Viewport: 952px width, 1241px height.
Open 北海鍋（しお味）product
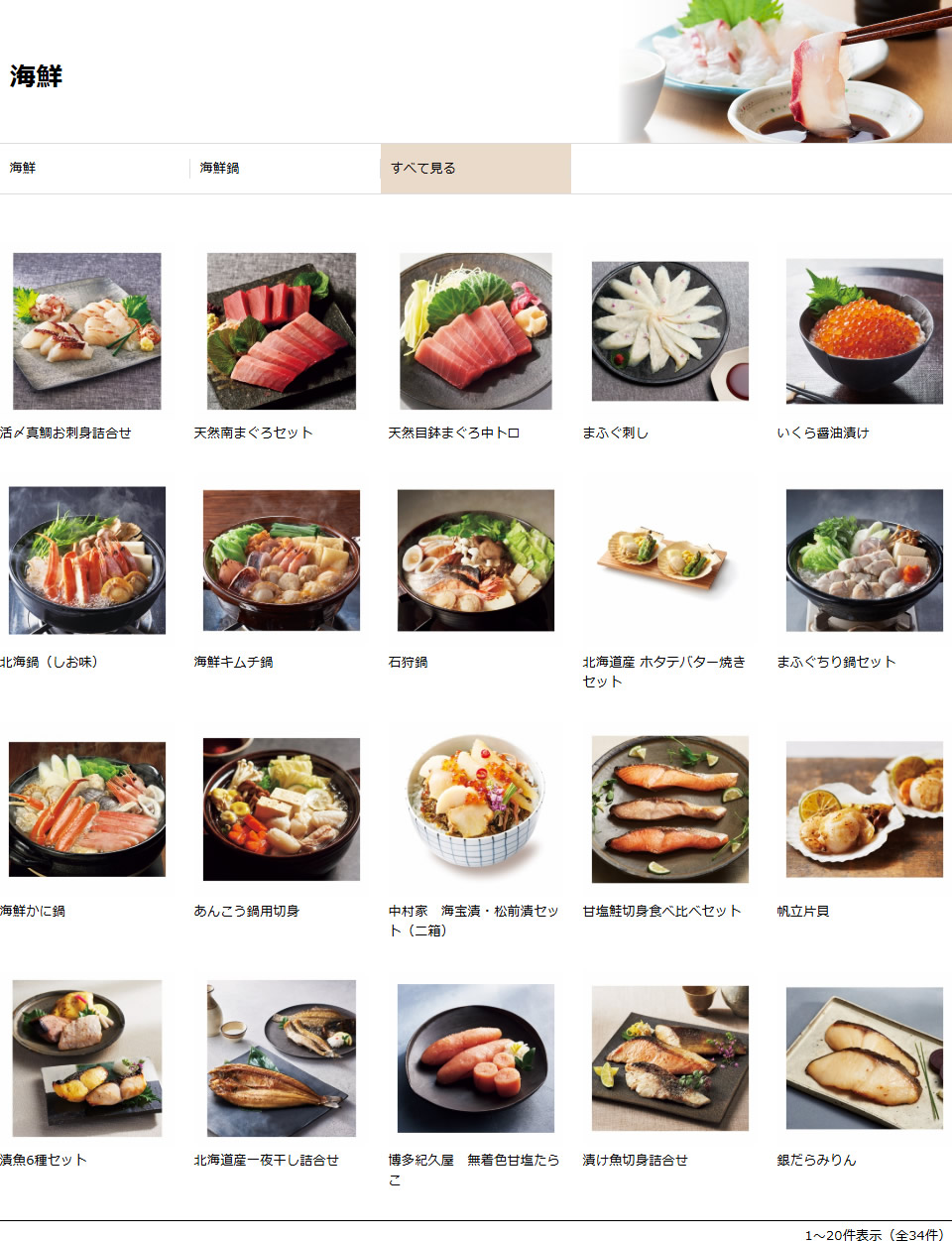[x=87, y=559]
